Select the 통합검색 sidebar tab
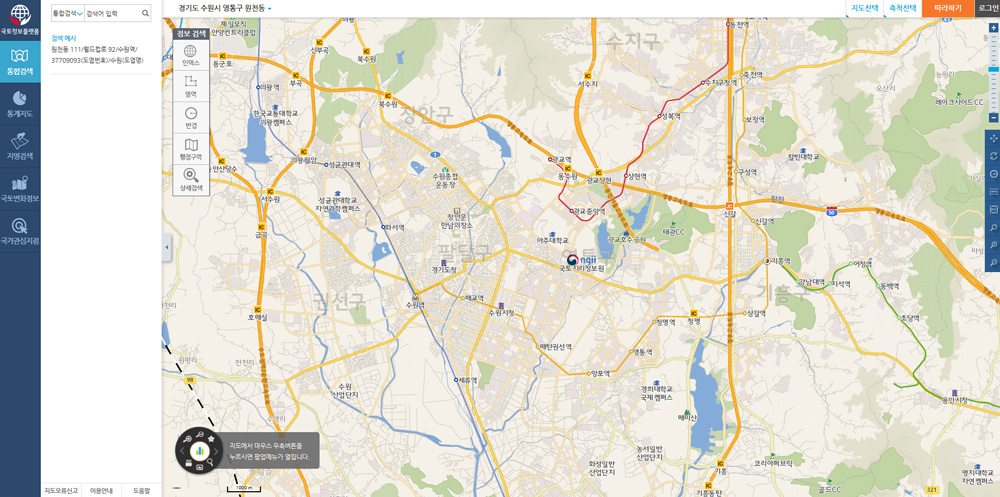 tap(20, 60)
